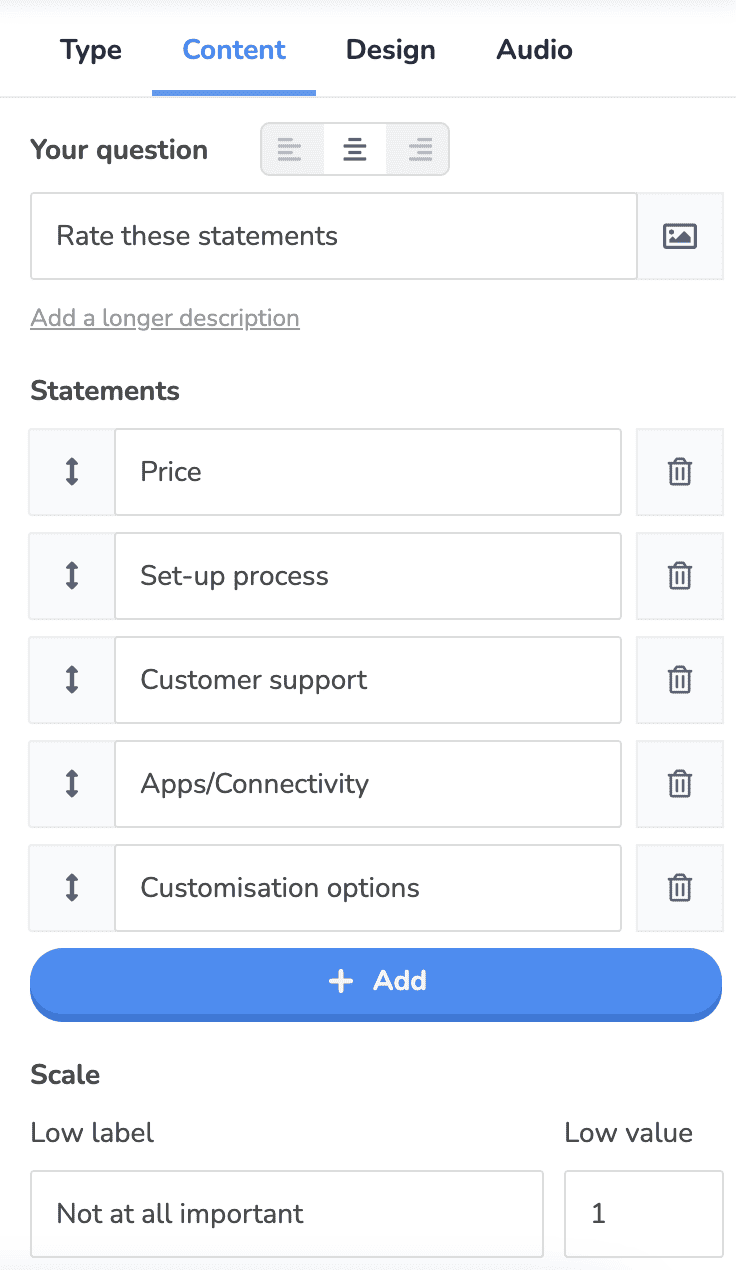Delete the Price statement
Screen dimensions: 736x1270
click(680, 472)
